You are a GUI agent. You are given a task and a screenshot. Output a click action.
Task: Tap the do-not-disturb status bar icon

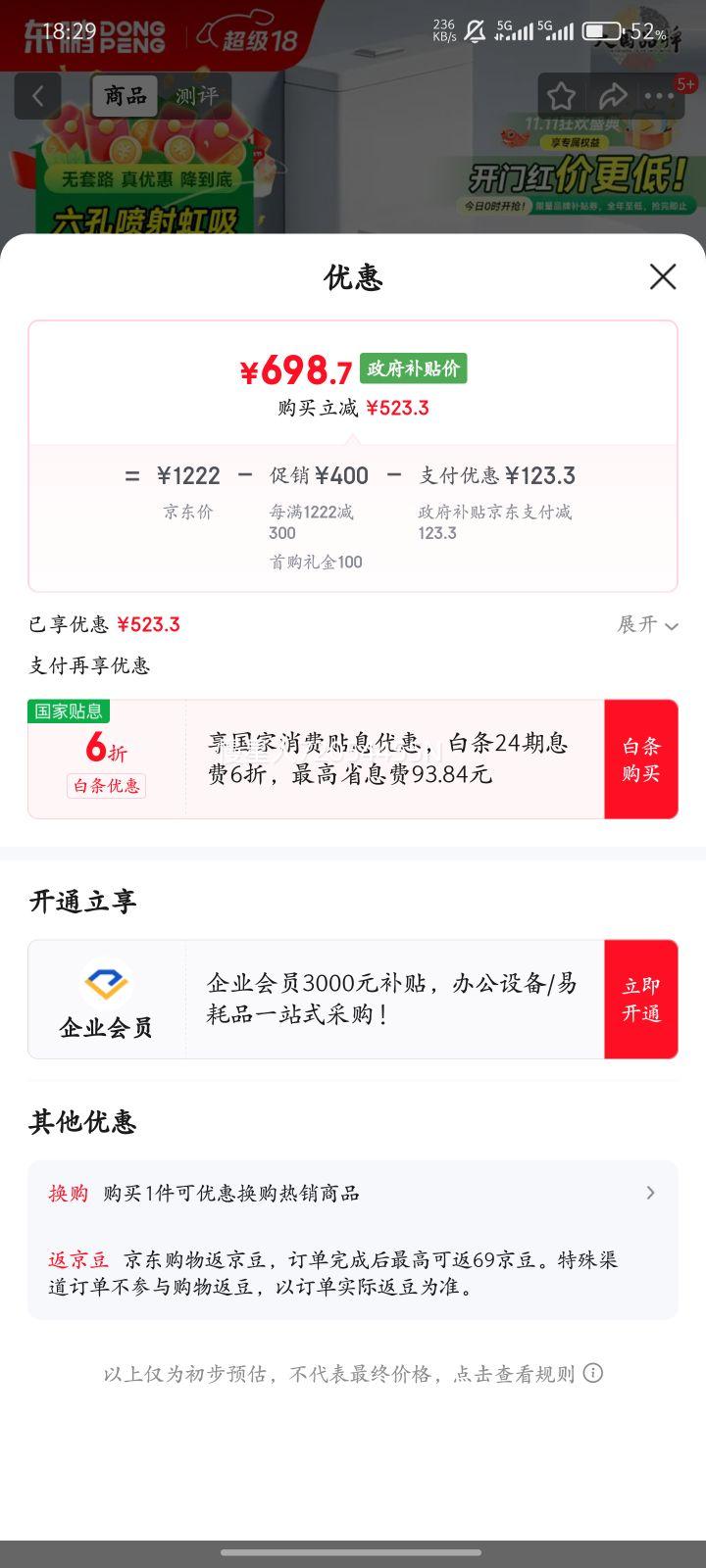tap(474, 28)
